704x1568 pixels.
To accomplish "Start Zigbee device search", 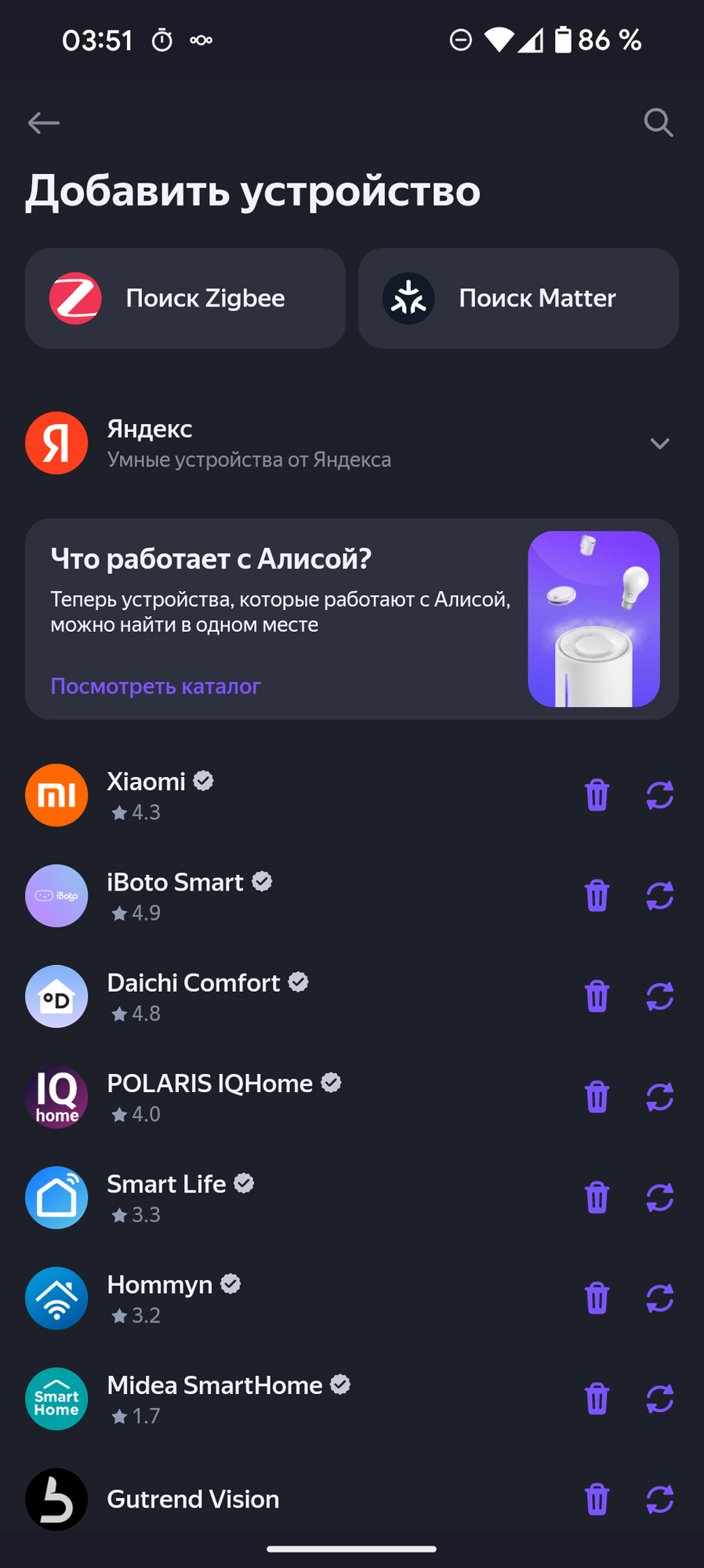I will pos(185,299).
